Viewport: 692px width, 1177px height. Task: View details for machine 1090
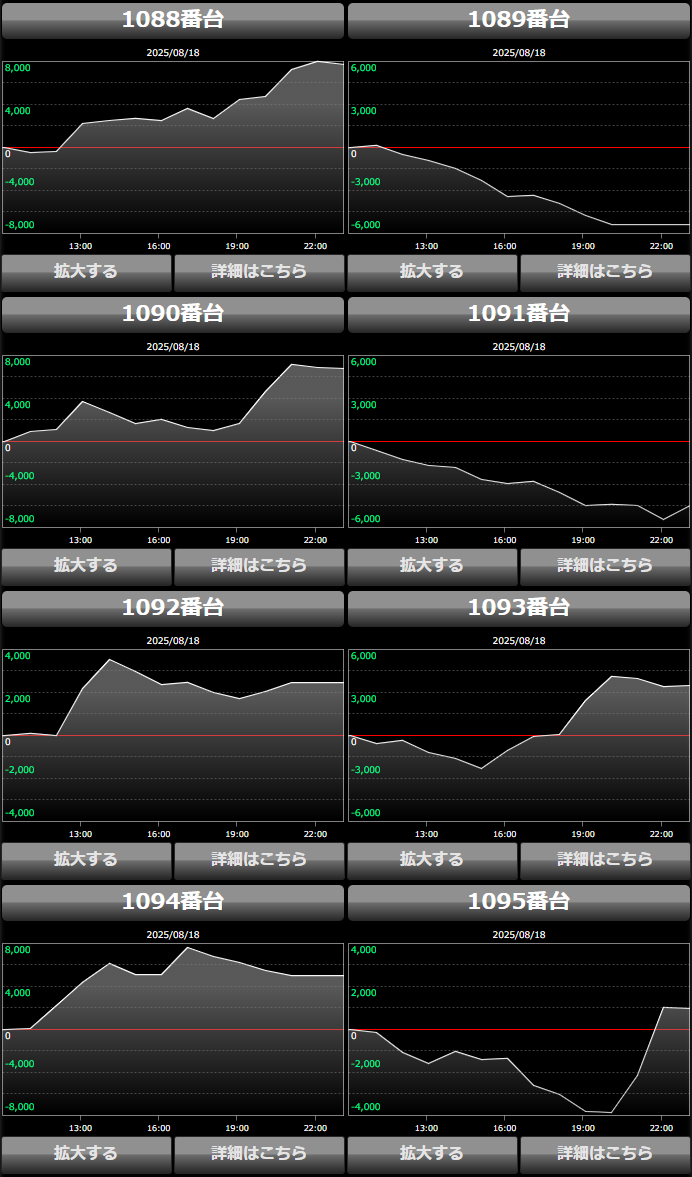coord(259,567)
